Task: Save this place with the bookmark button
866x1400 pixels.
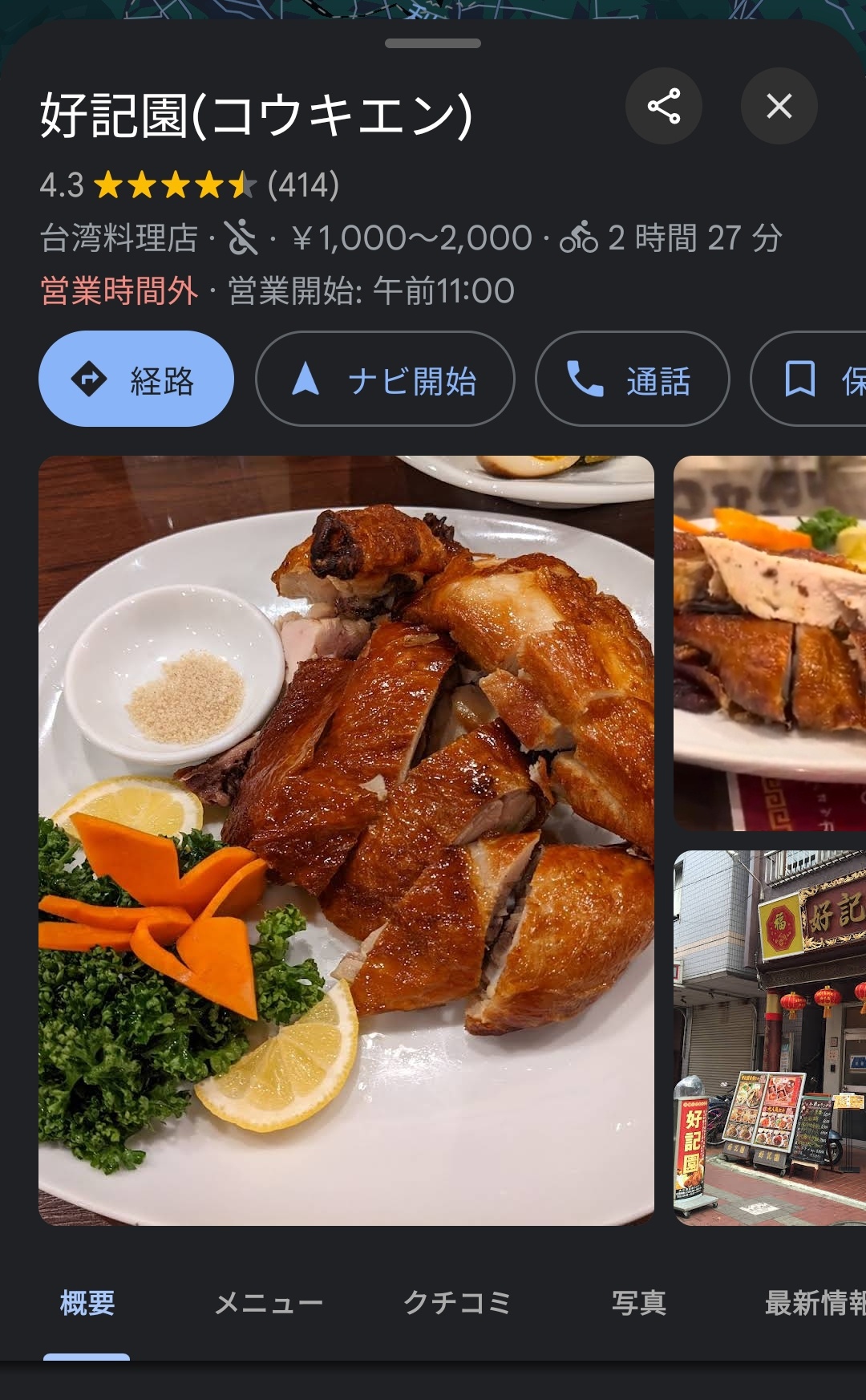Action: 810,379
